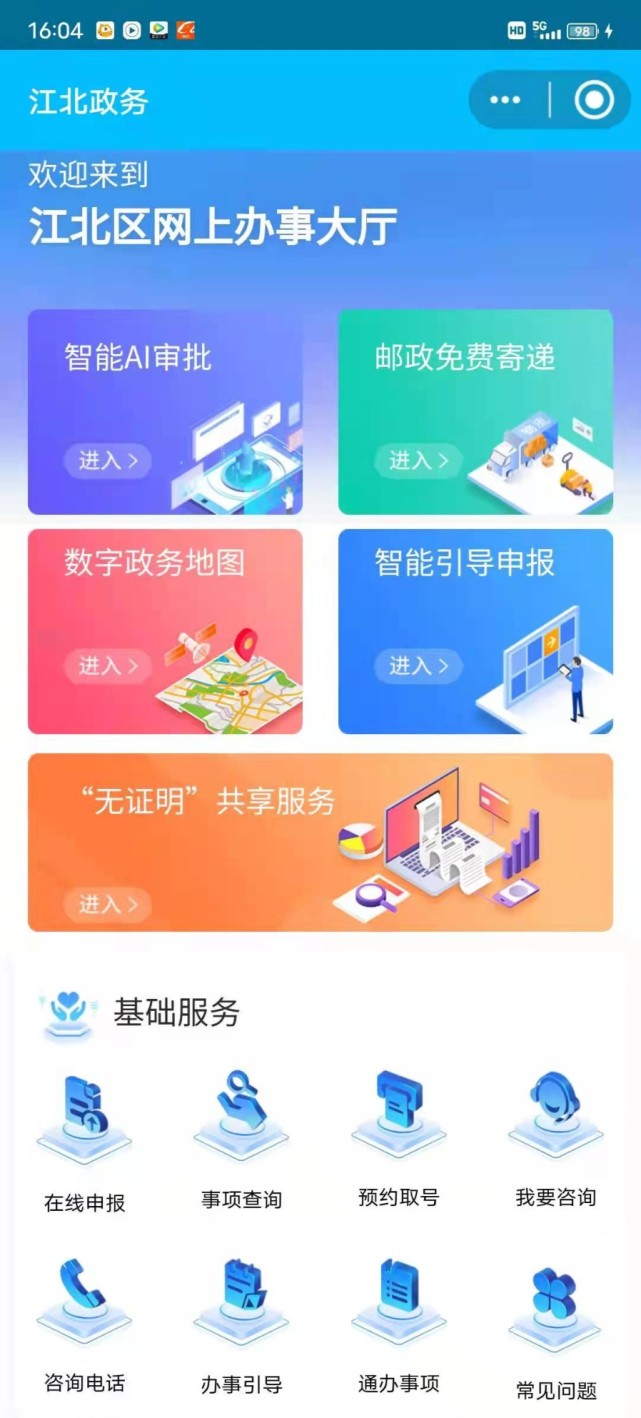Screen dimensions: 641x1418
Task: Close the mini program with the circle button
Action: pyautogui.click(x=594, y=100)
